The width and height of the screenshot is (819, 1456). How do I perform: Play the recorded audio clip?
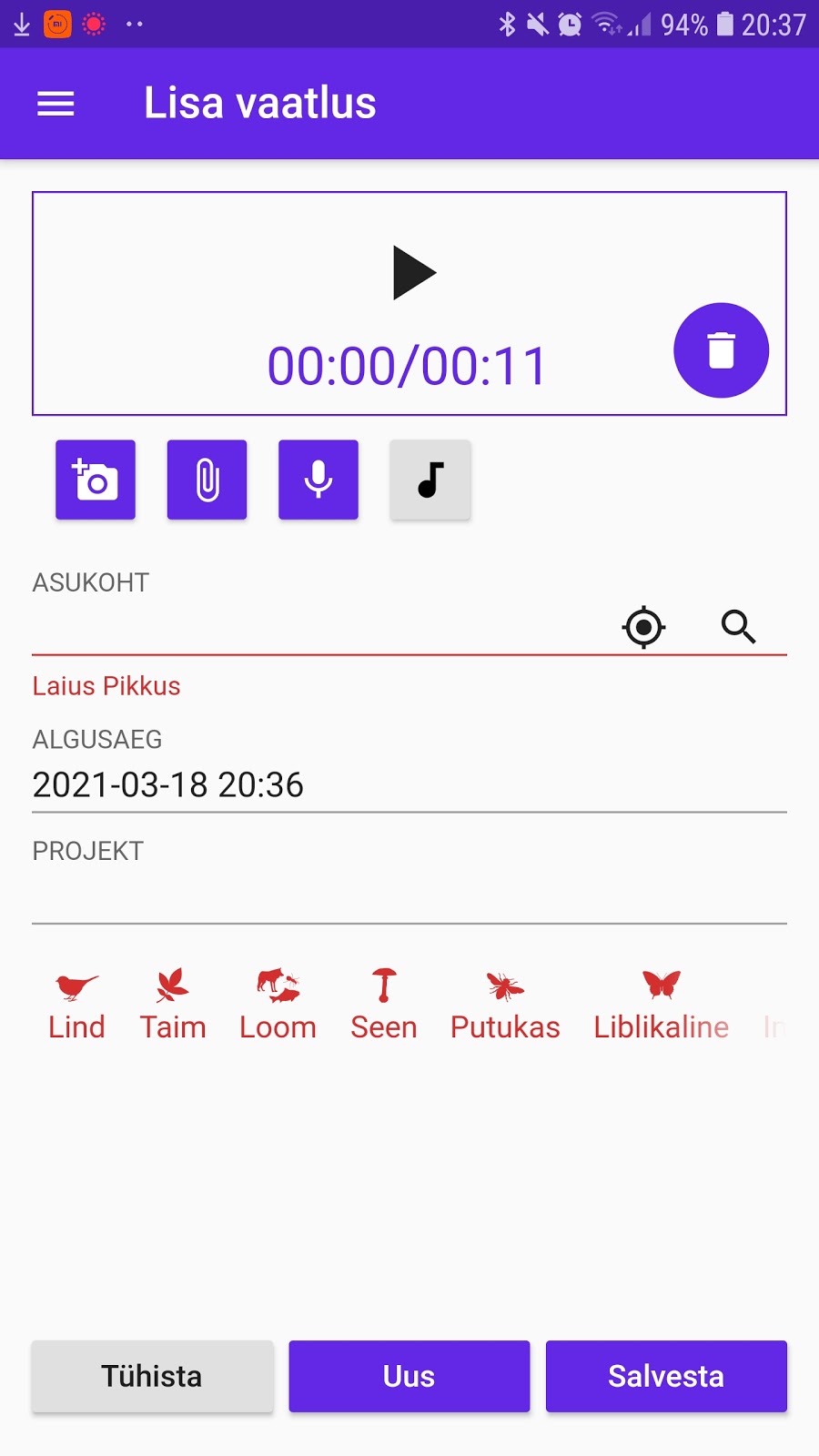point(414,273)
